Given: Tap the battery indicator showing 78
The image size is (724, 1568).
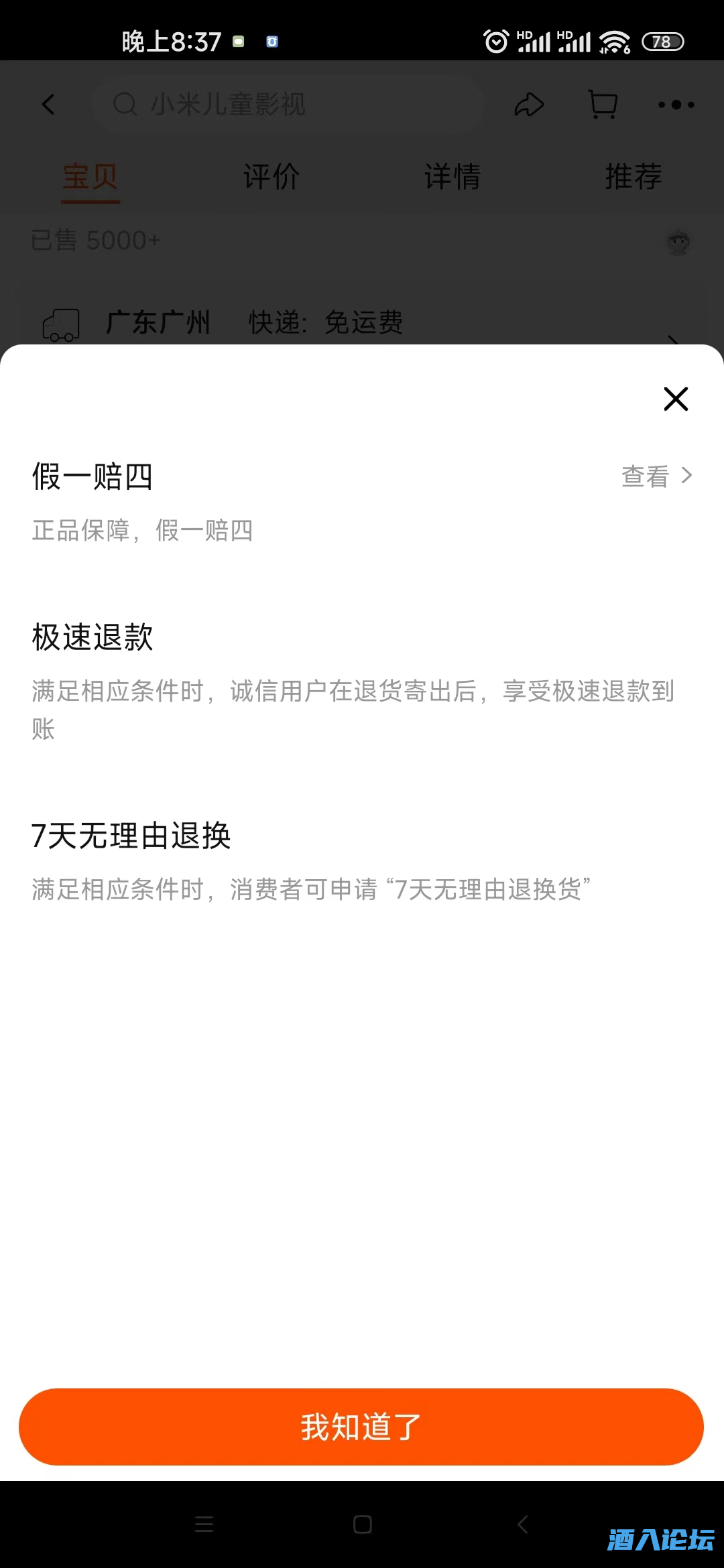Looking at the screenshot, I should point(662,42).
